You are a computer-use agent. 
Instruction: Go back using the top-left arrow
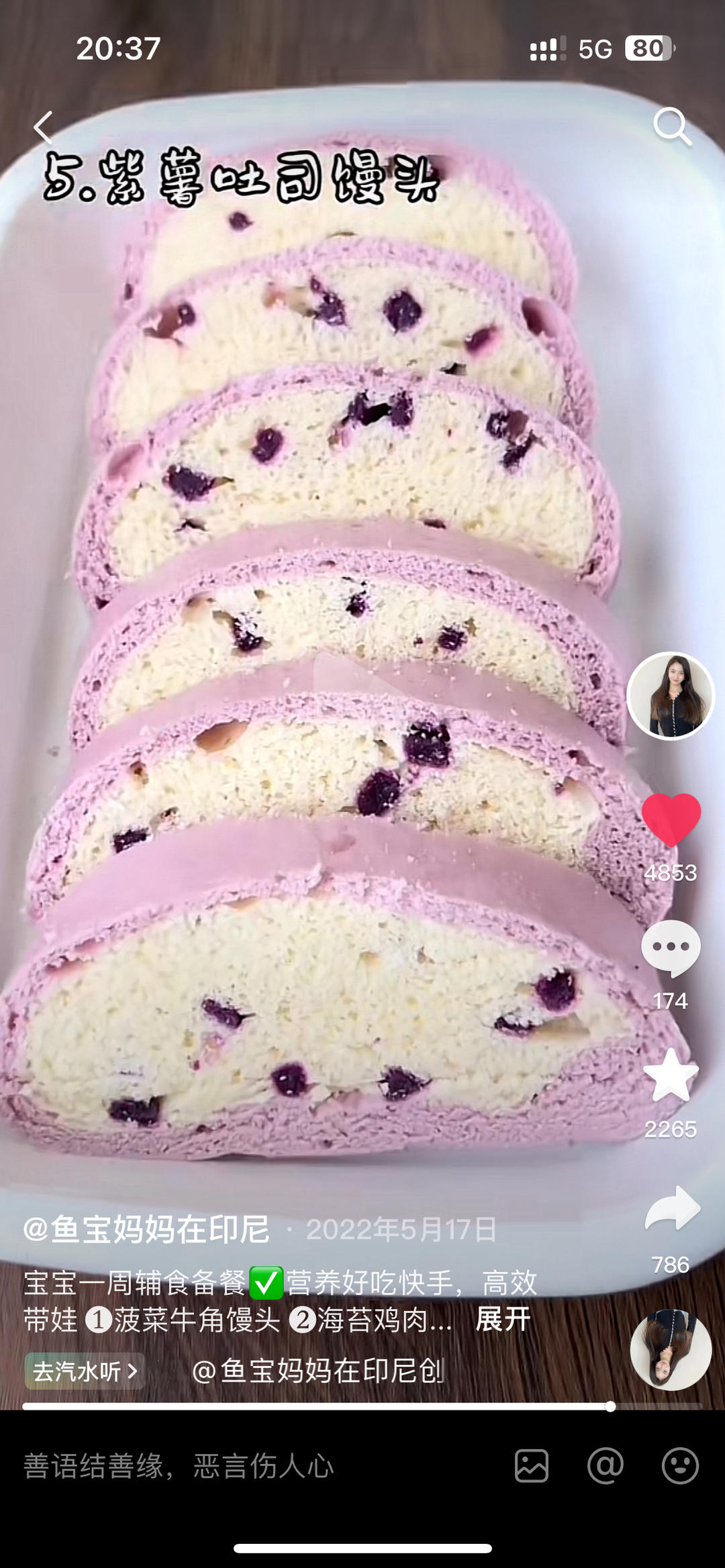tap(43, 127)
